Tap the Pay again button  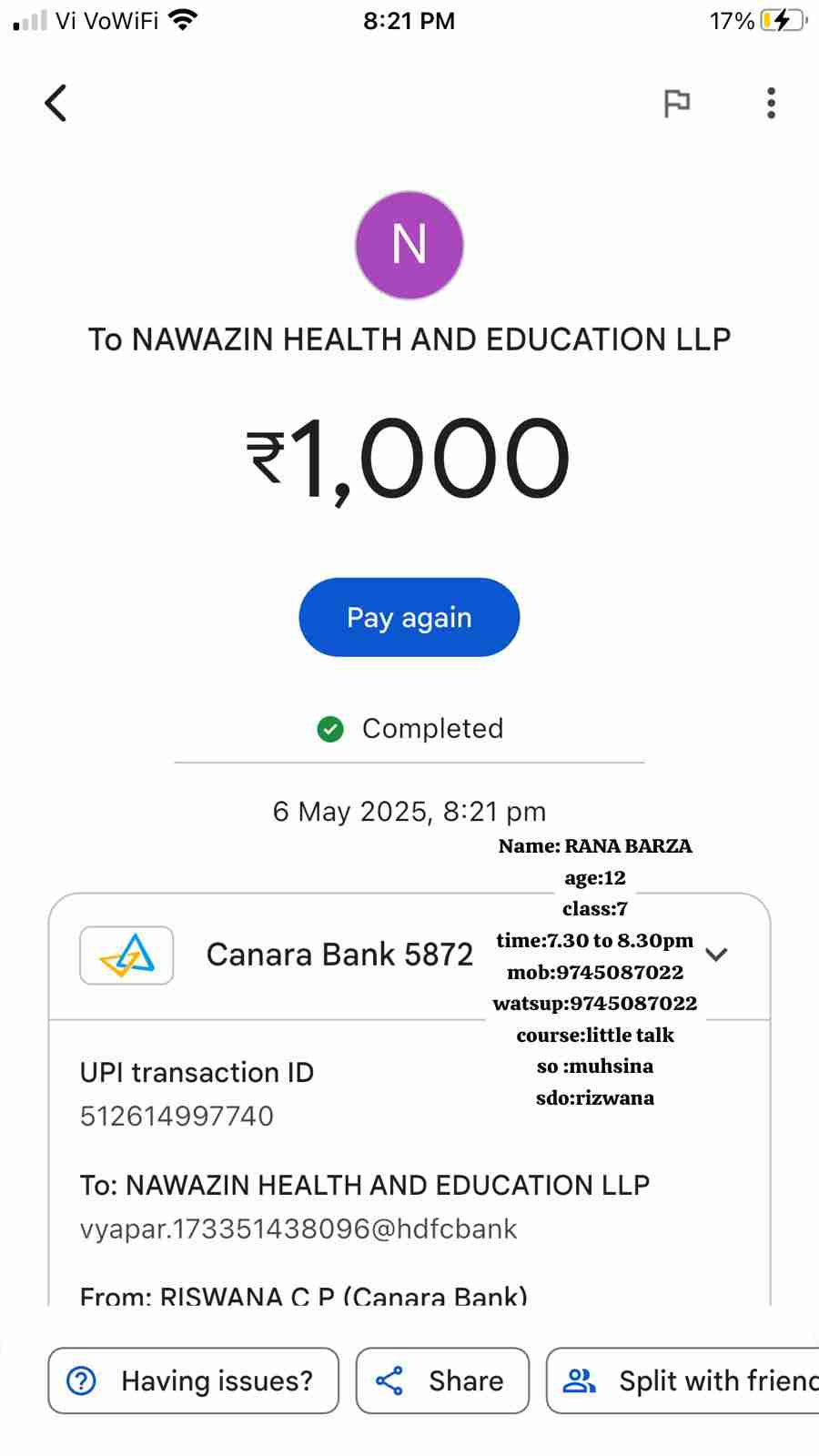point(409,617)
